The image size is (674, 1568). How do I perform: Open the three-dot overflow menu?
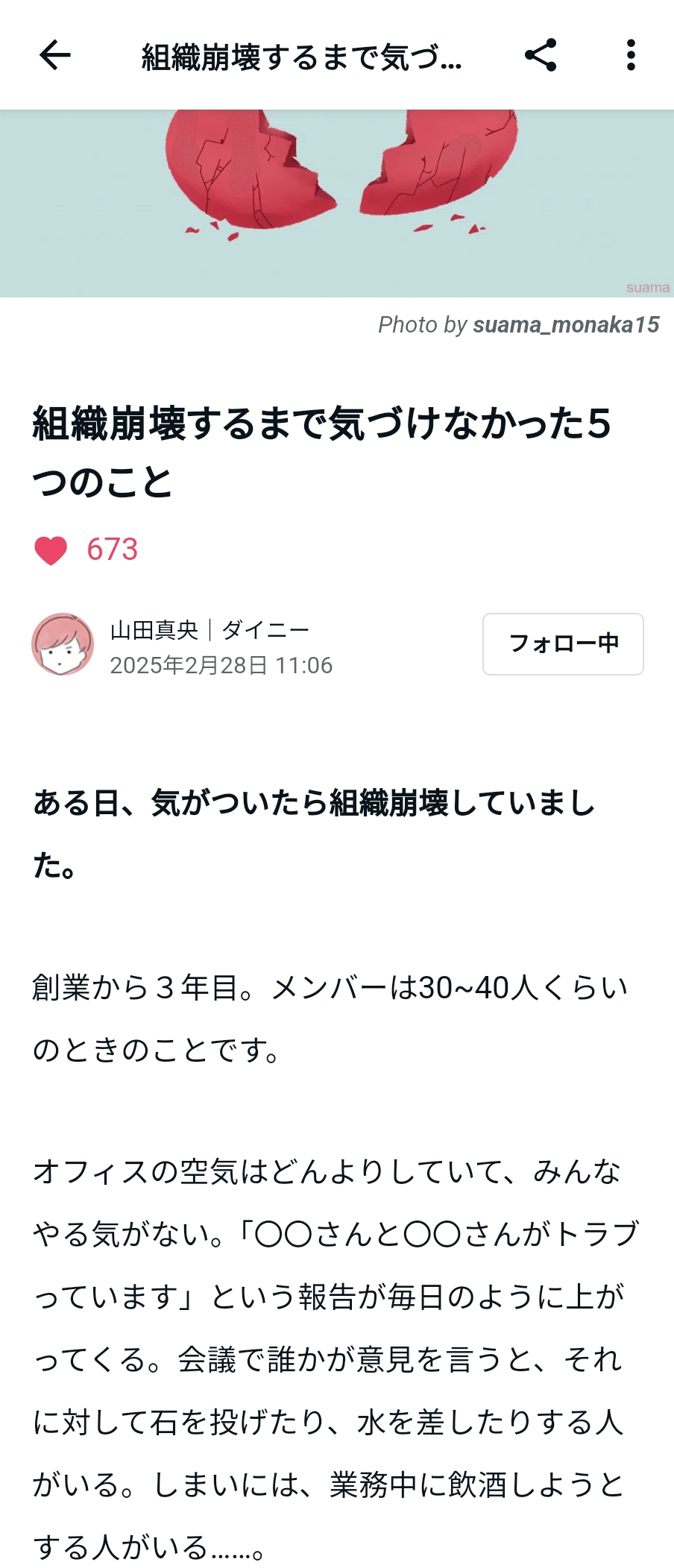631,55
